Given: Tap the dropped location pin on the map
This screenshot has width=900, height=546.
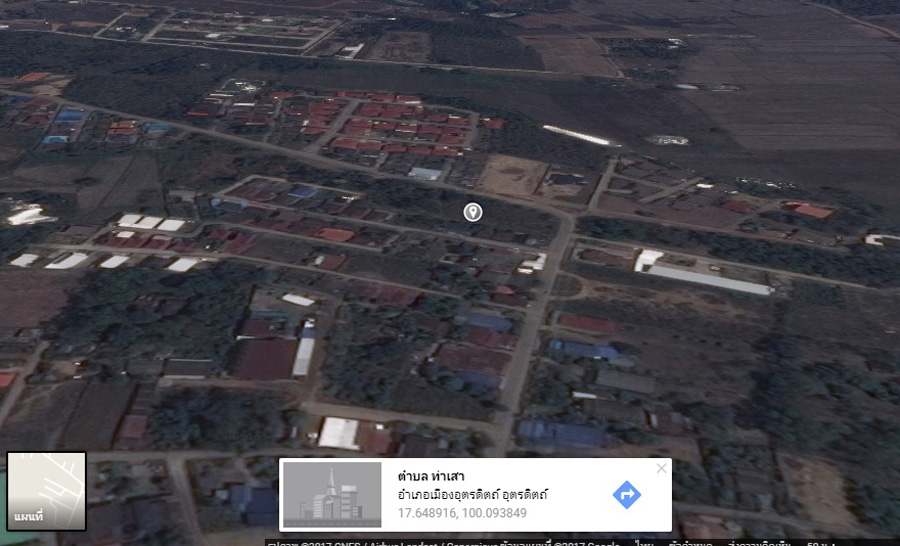Looking at the screenshot, I should pyautogui.click(x=473, y=211).
